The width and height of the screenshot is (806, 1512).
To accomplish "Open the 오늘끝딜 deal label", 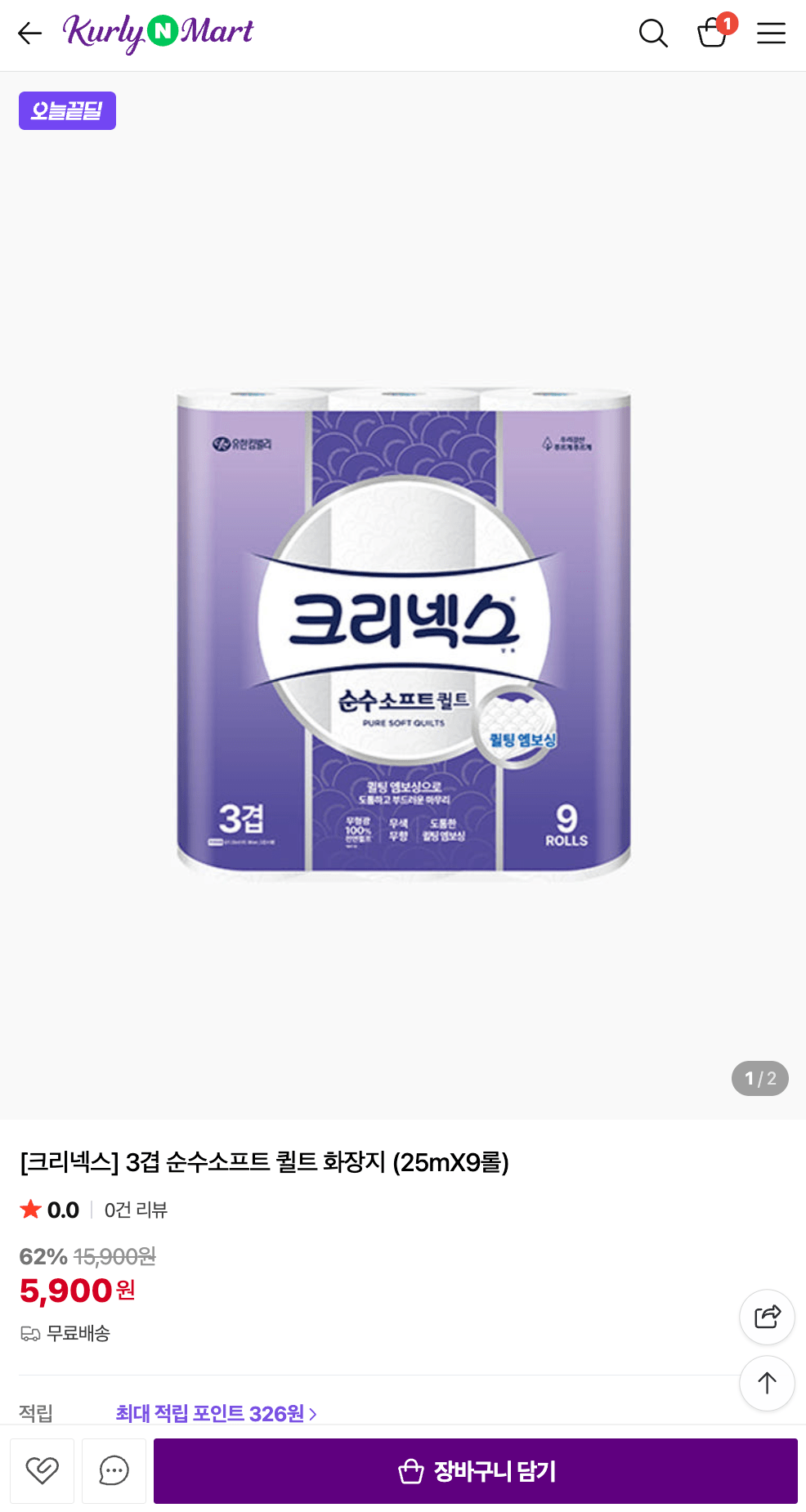I will (x=67, y=110).
